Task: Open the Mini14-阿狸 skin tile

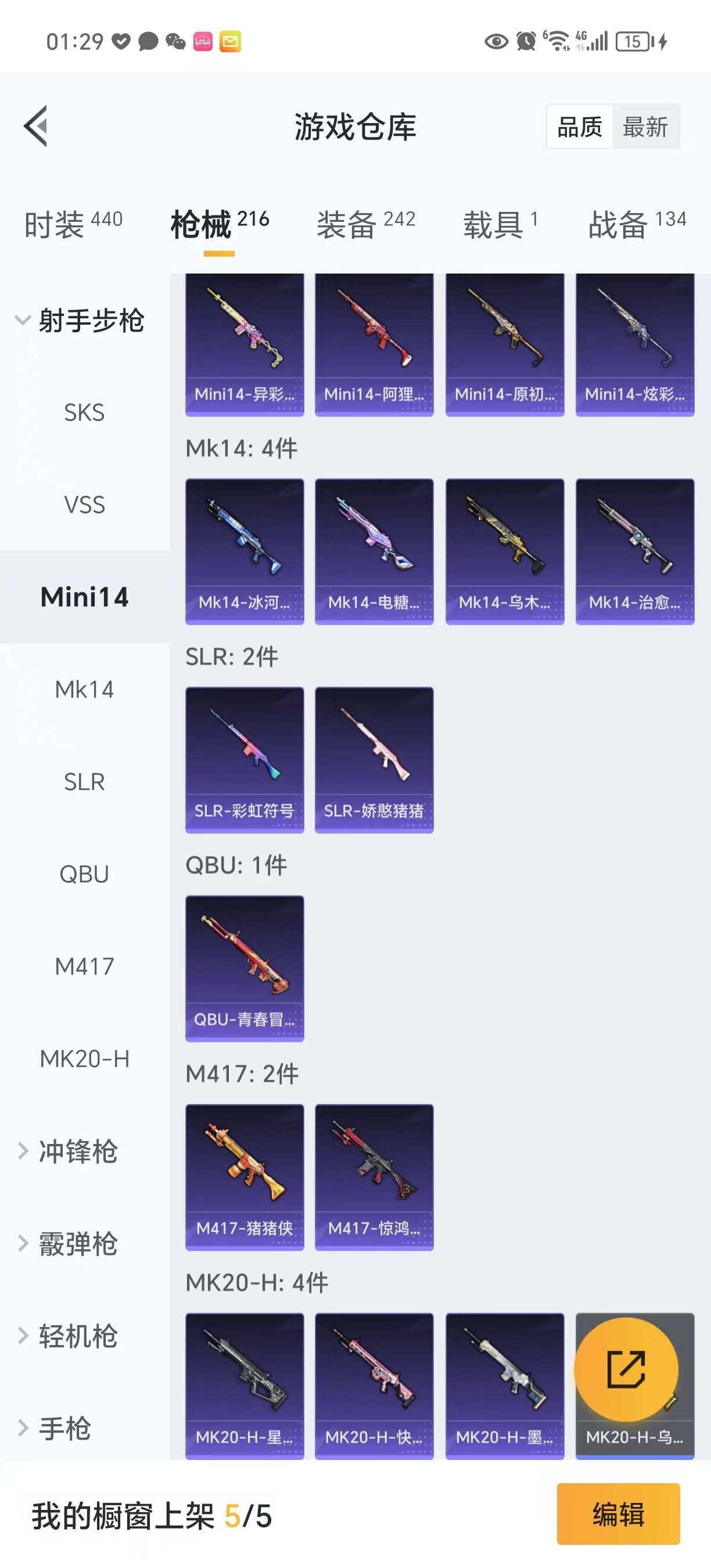Action: [374, 344]
